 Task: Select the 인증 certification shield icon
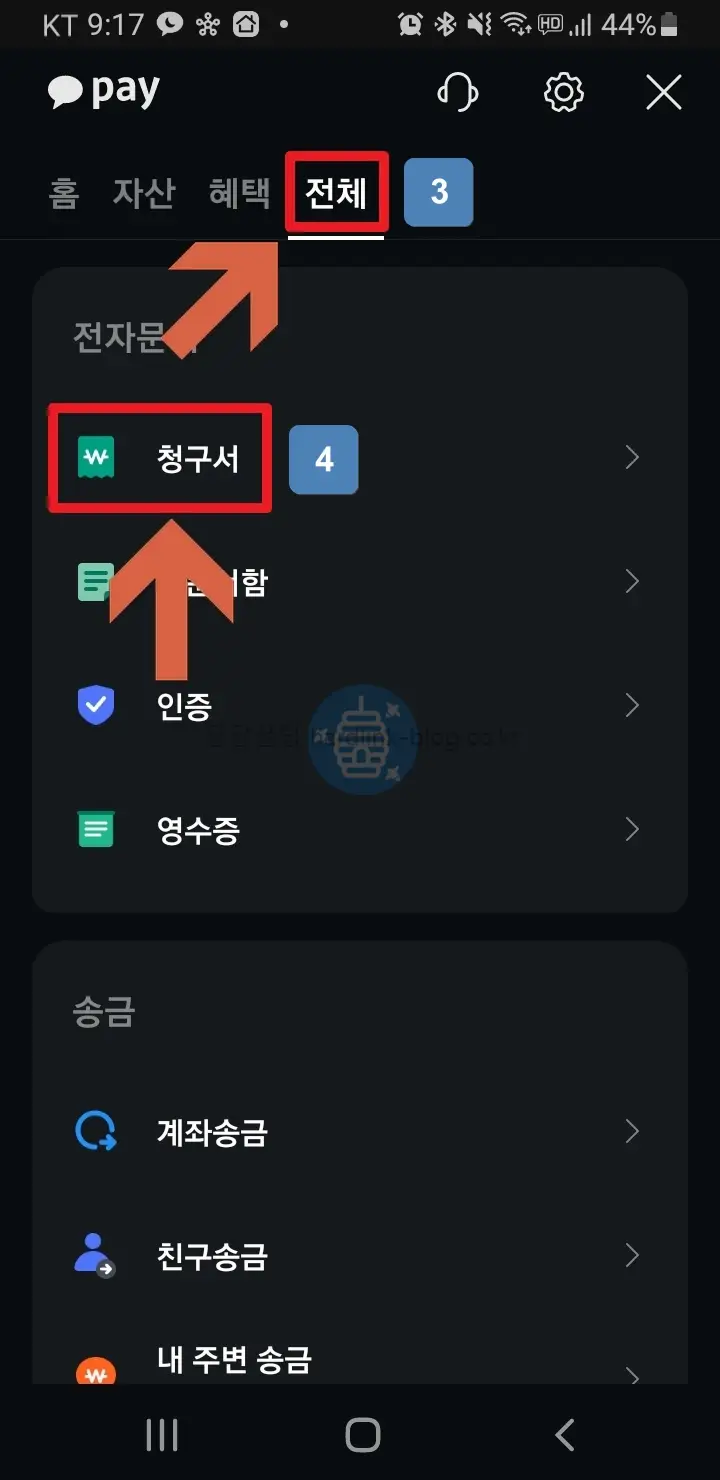[x=95, y=704]
